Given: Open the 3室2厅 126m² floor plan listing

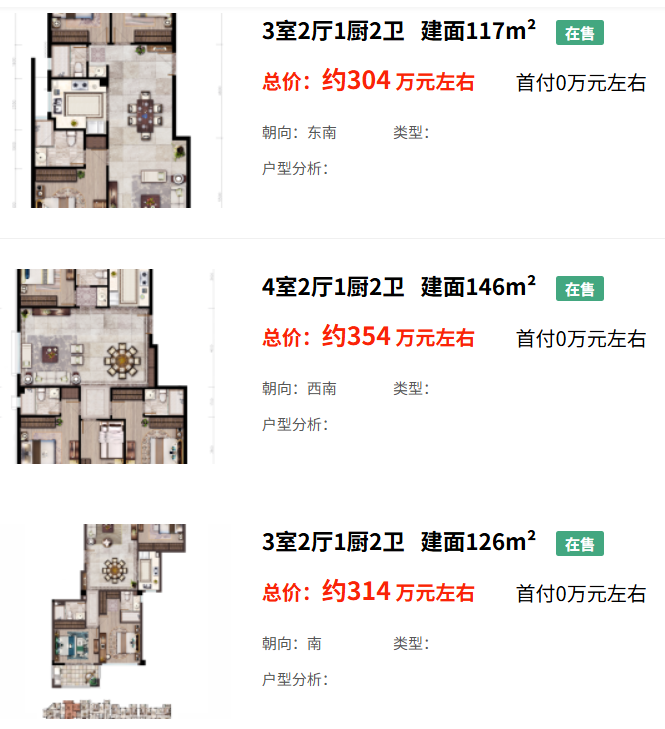Looking at the screenshot, I should click(x=398, y=543).
